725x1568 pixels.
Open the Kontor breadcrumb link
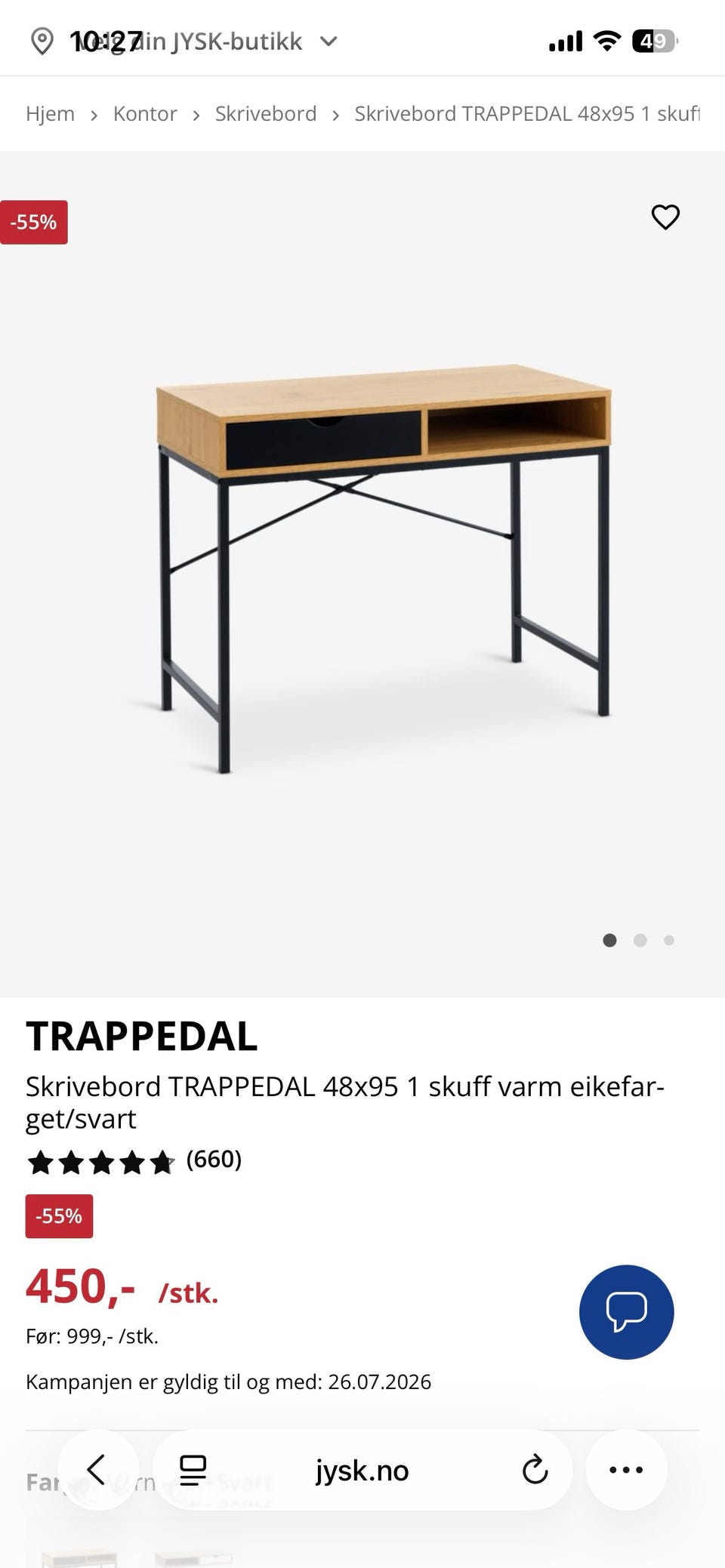pyautogui.click(x=145, y=114)
